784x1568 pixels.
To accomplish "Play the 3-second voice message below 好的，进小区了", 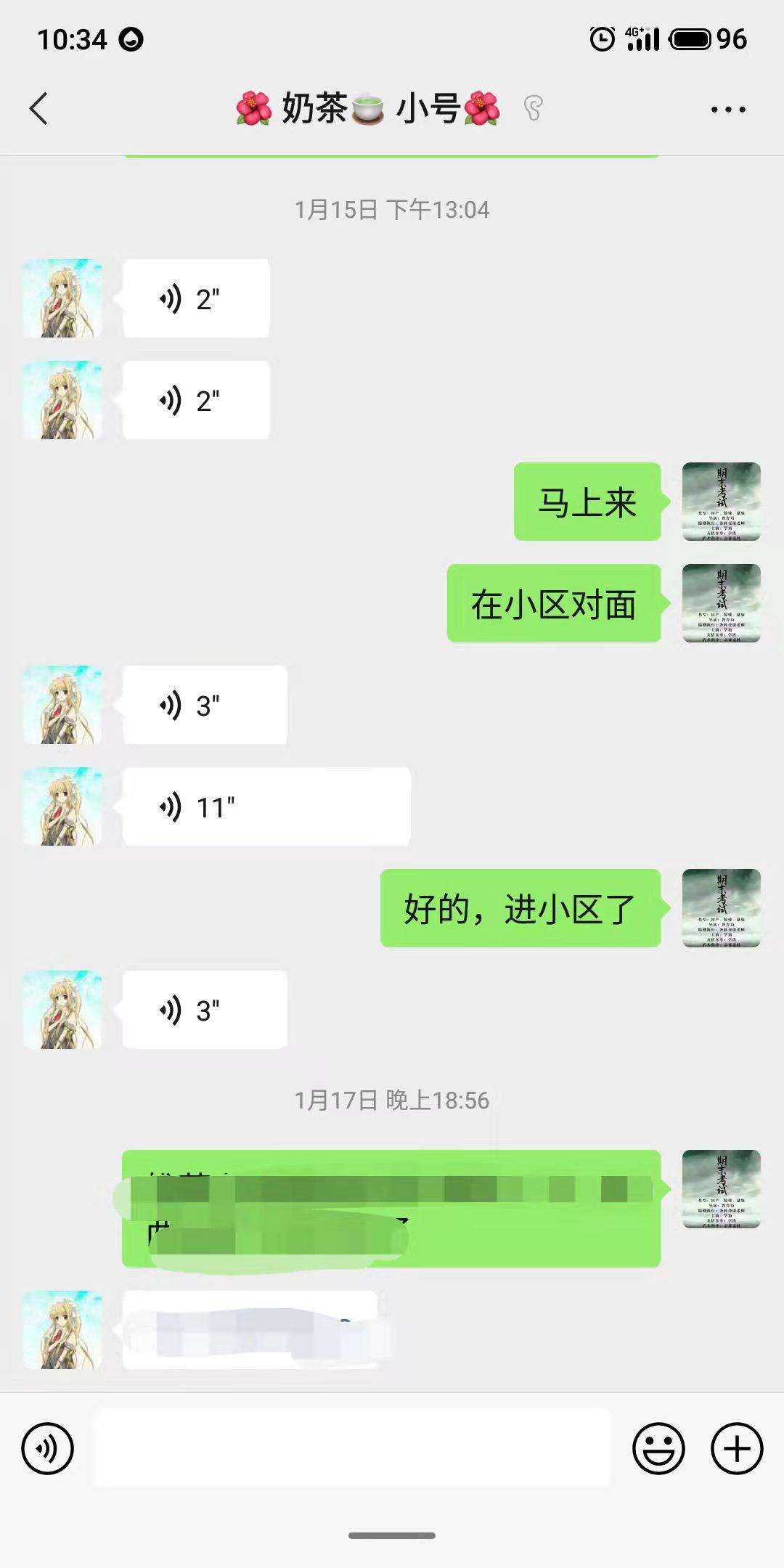I will point(205,1010).
